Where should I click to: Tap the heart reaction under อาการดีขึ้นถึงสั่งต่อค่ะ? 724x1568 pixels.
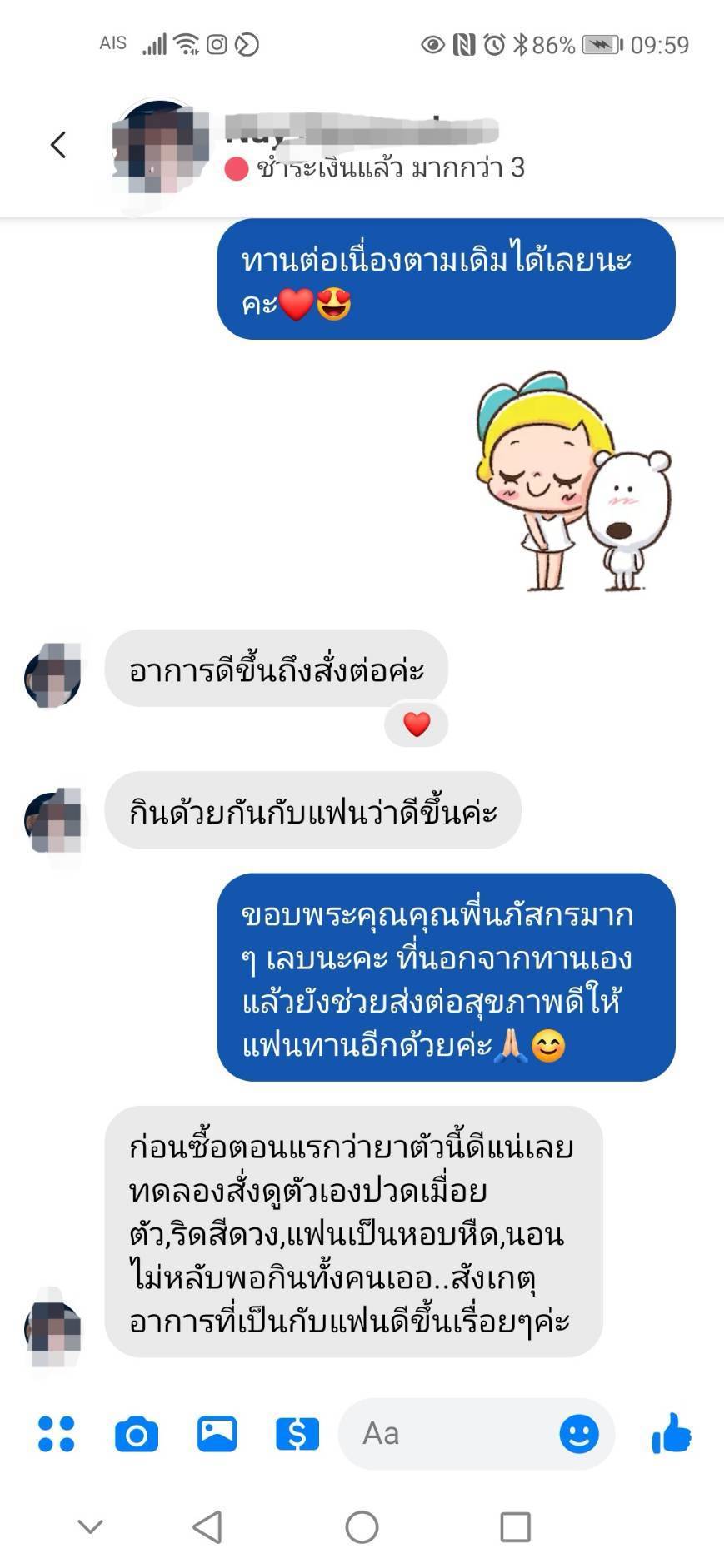[417, 724]
